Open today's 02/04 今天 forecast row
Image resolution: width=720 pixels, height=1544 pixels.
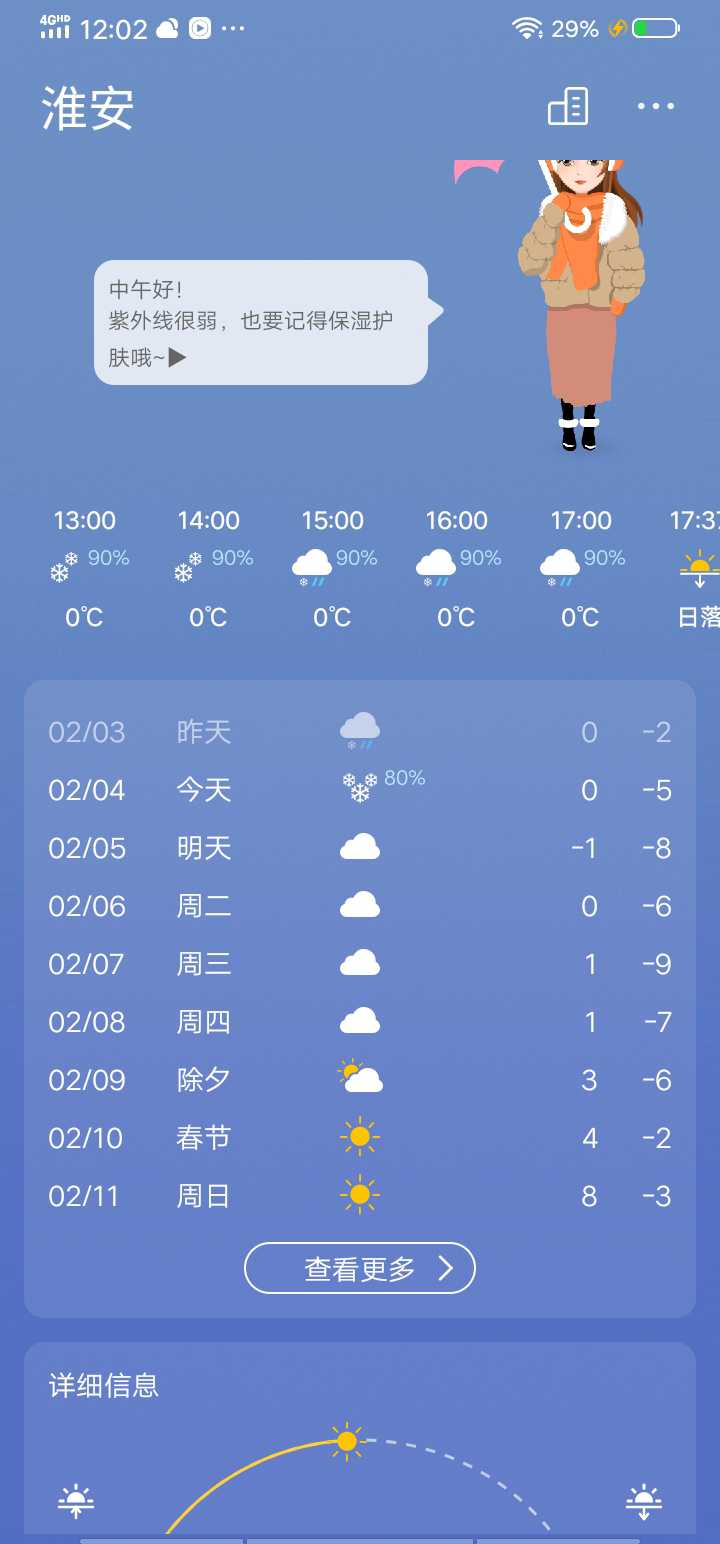coord(360,790)
